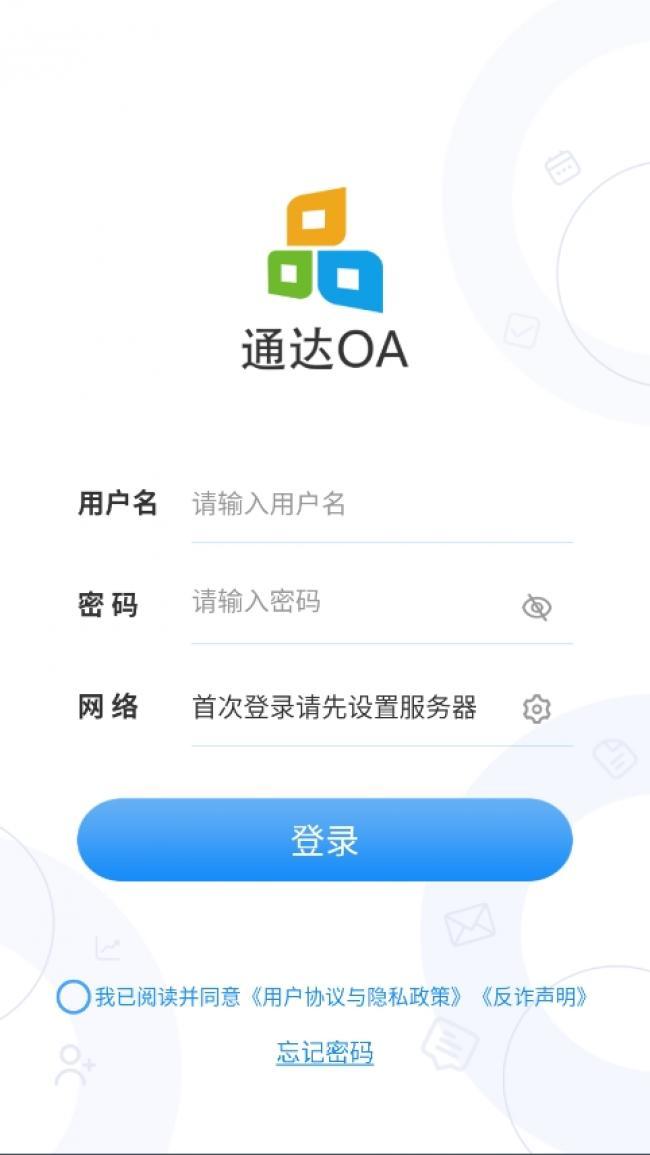Open 《反诈声明》 link
The height and width of the screenshot is (1155, 650).
click(534, 997)
